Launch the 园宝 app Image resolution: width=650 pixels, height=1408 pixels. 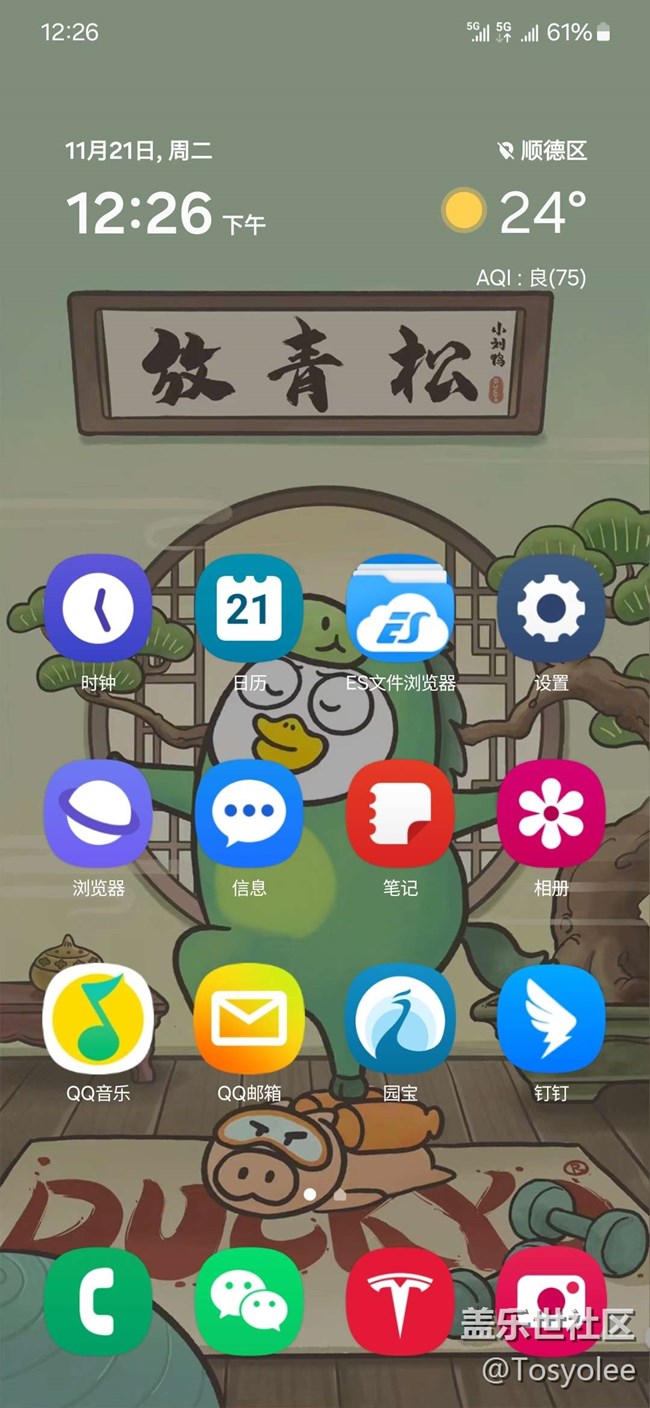(400, 1018)
